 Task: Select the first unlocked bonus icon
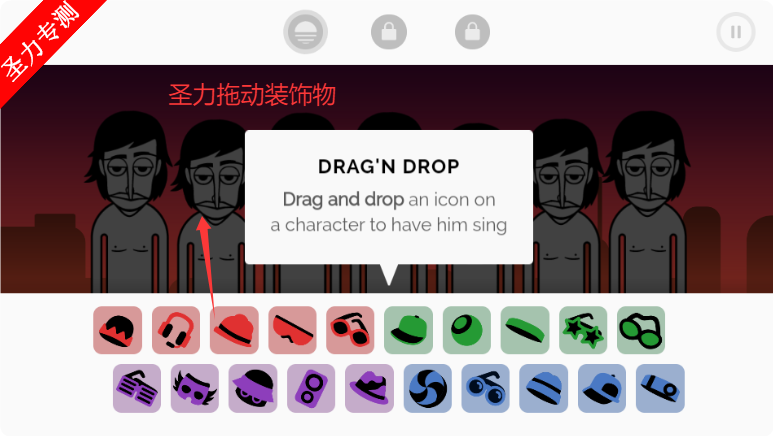(303, 32)
